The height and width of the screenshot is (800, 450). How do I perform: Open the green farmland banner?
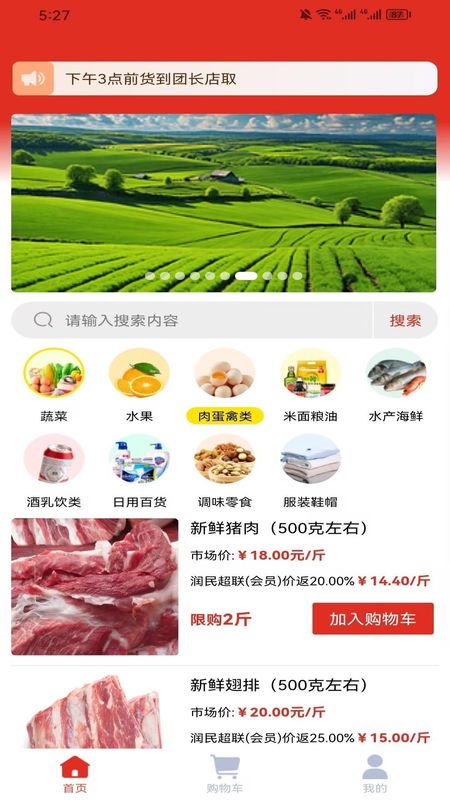[x=223, y=203]
